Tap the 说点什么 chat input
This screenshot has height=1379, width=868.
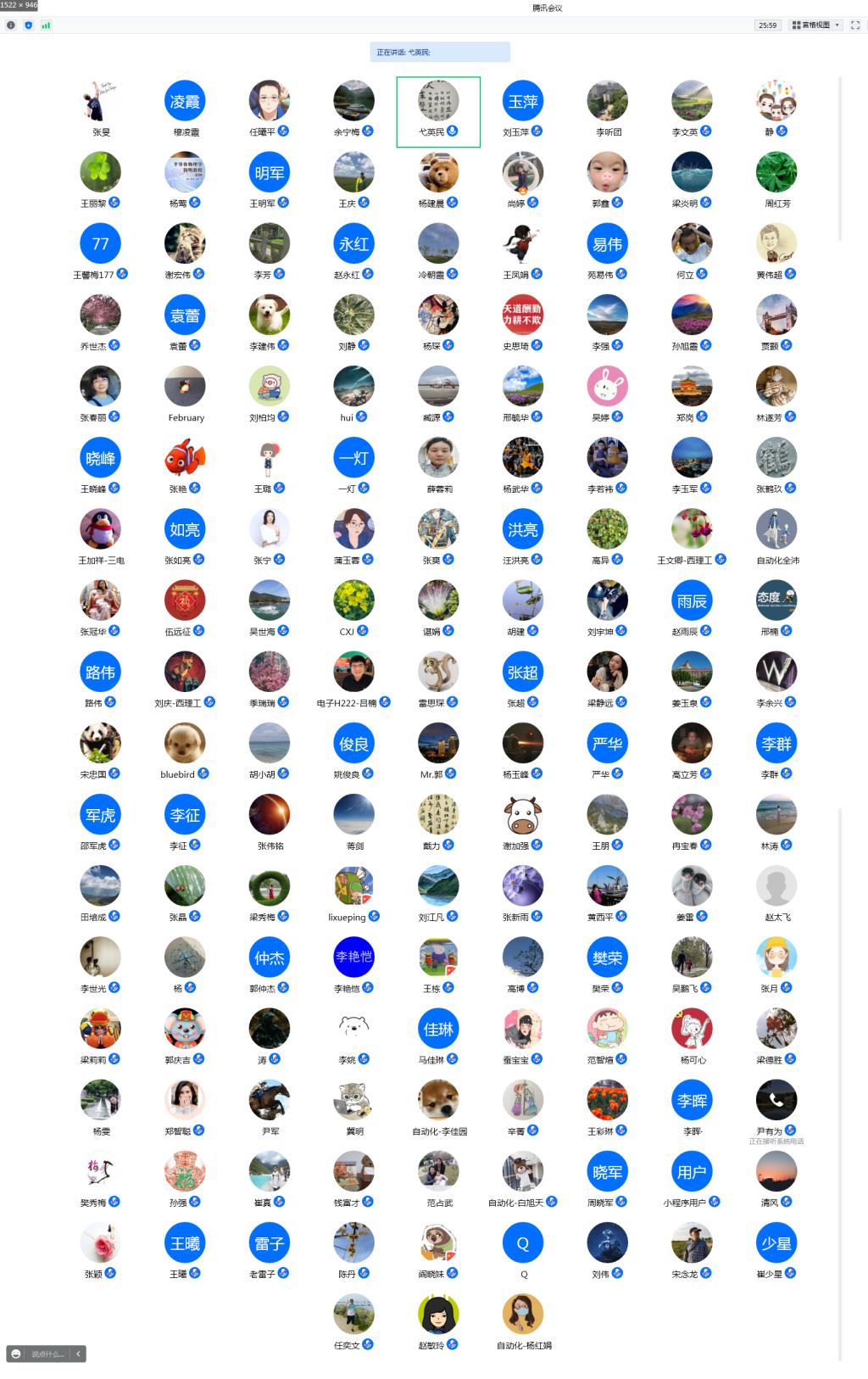[47, 1354]
